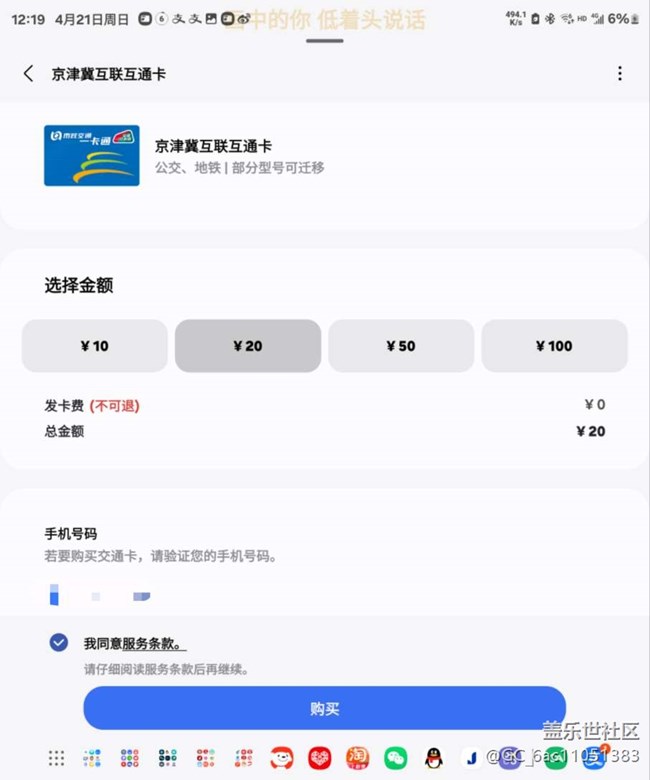This screenshot has width=650, height=780.
Task: Pick the ¥50 amount option
Action: coord(401,346)
